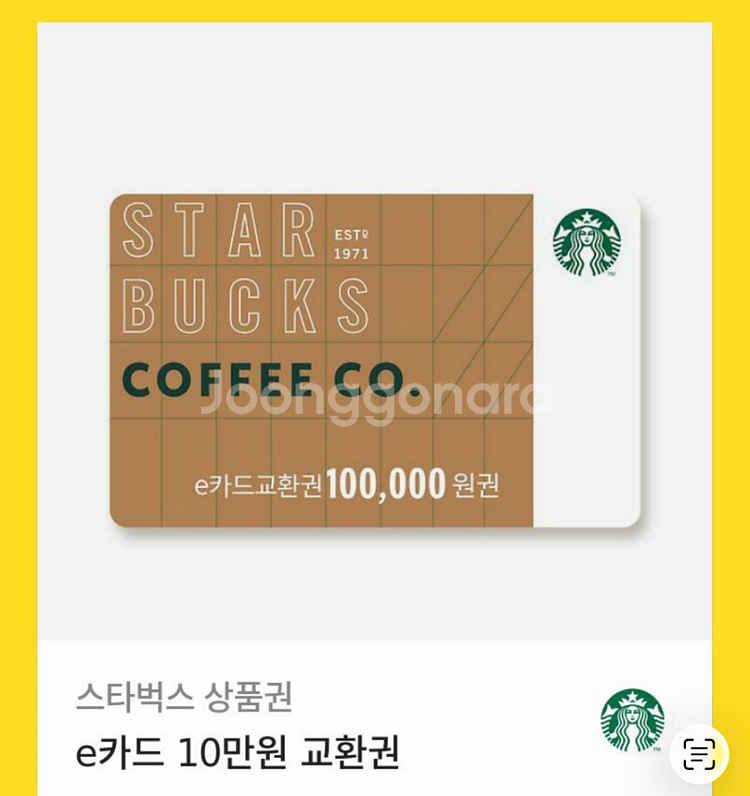Click the BUCKS outlined letters on the card
The image size is (750, 796).
(x=243, y=302)
